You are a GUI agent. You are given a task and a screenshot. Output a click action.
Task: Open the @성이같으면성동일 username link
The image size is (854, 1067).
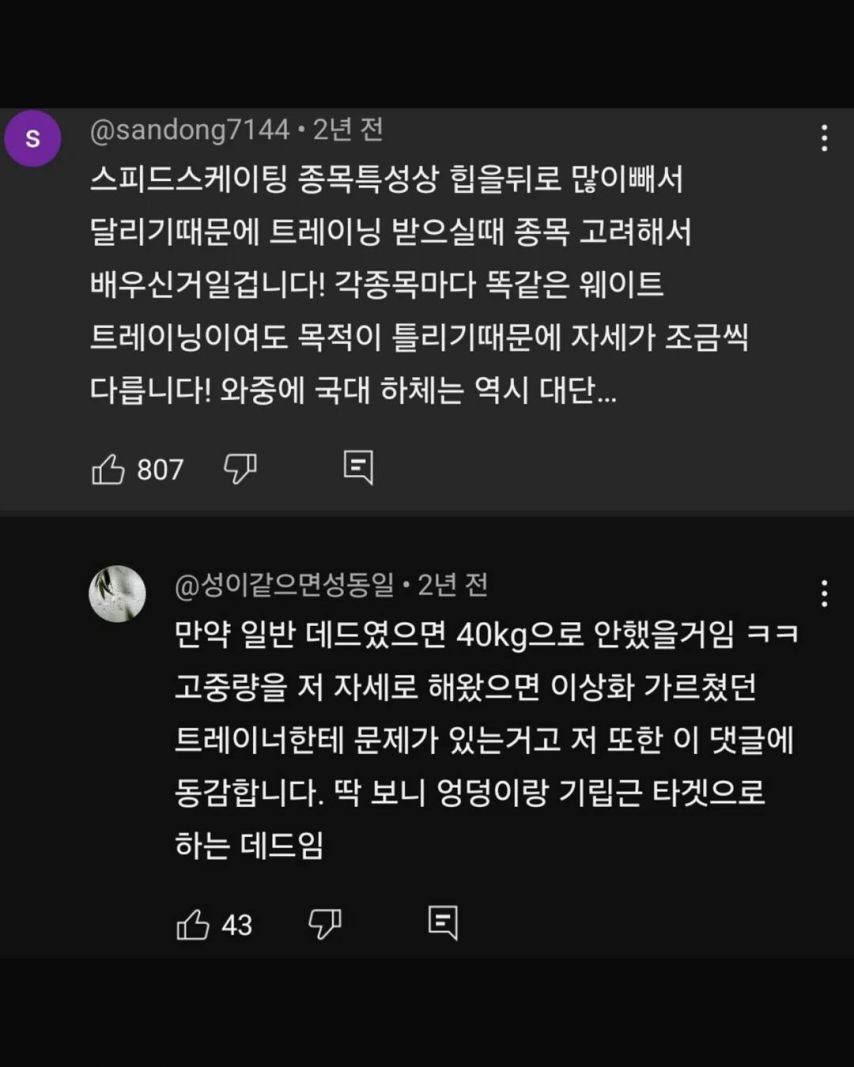click(x=285, y=585)
